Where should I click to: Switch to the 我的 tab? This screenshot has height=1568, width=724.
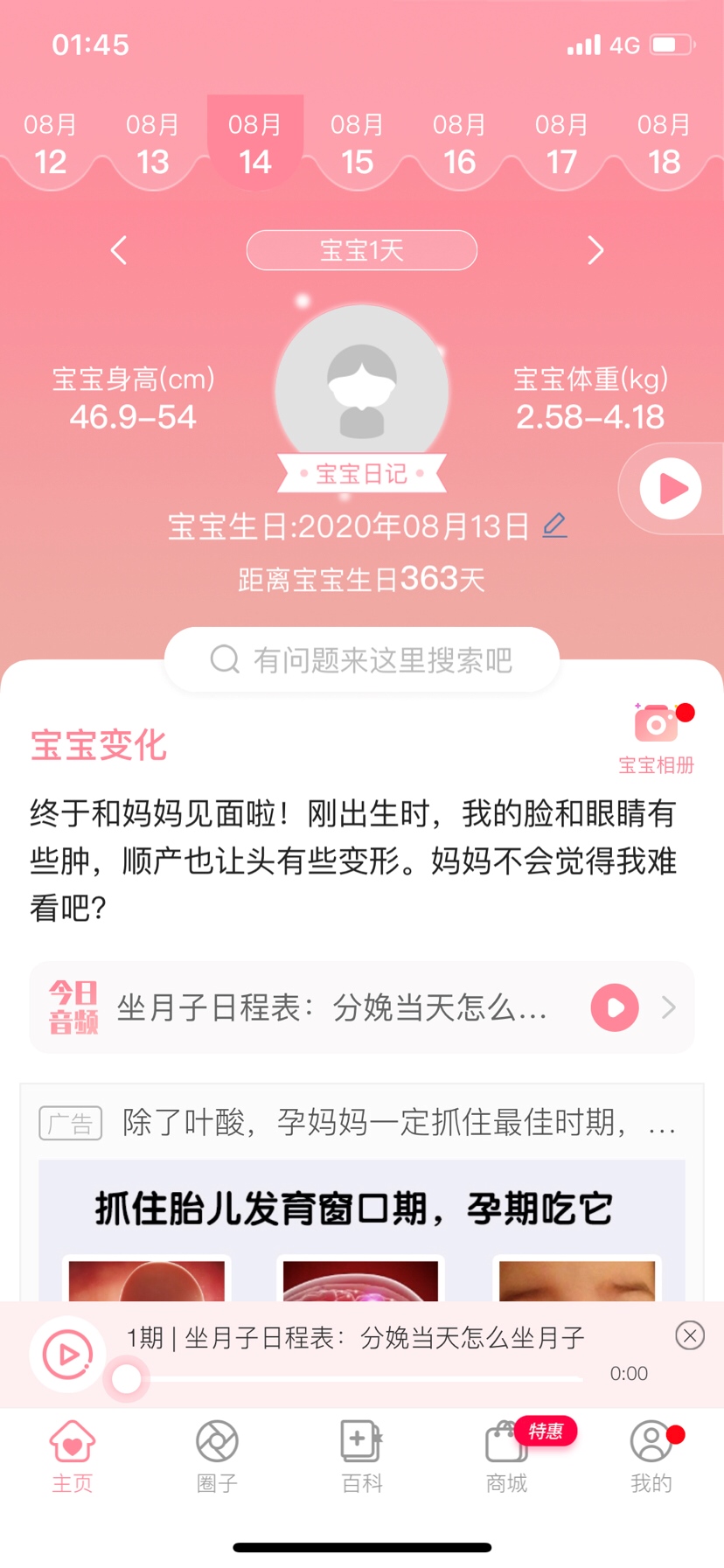(651, 1457)
